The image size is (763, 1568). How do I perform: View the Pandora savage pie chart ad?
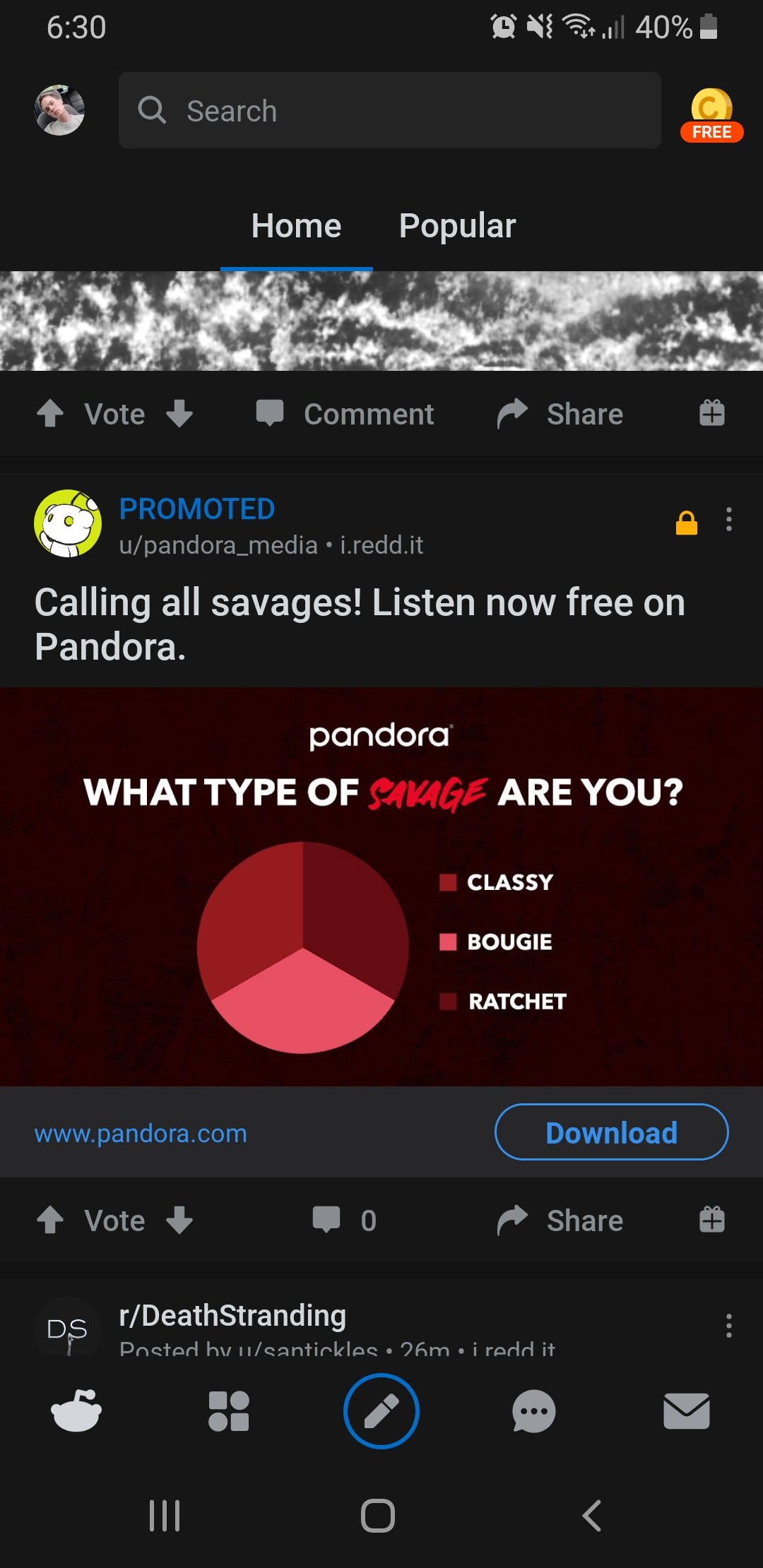tap(381, 886)
